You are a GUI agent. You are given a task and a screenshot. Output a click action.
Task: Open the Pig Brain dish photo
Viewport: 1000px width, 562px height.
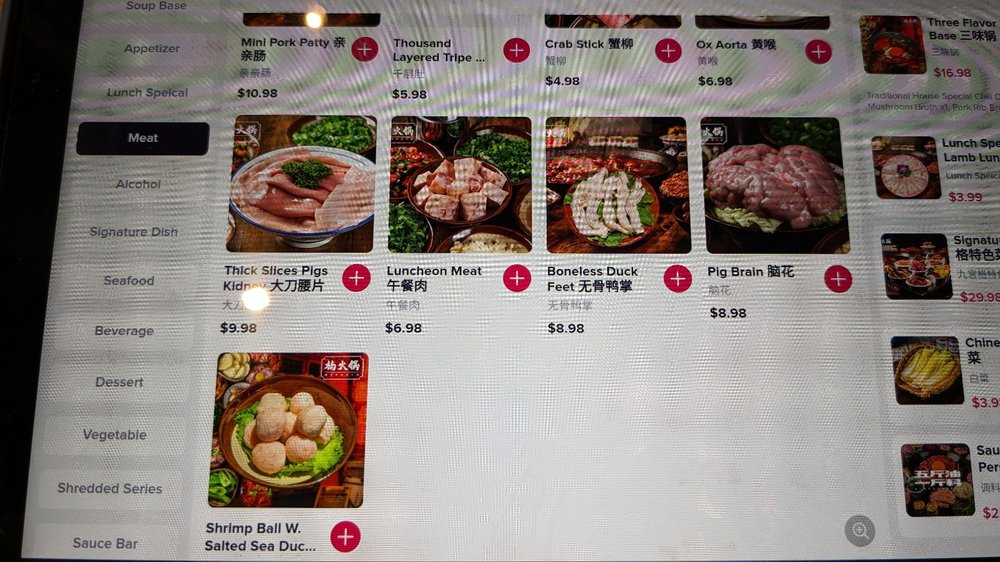pos(776,185)
